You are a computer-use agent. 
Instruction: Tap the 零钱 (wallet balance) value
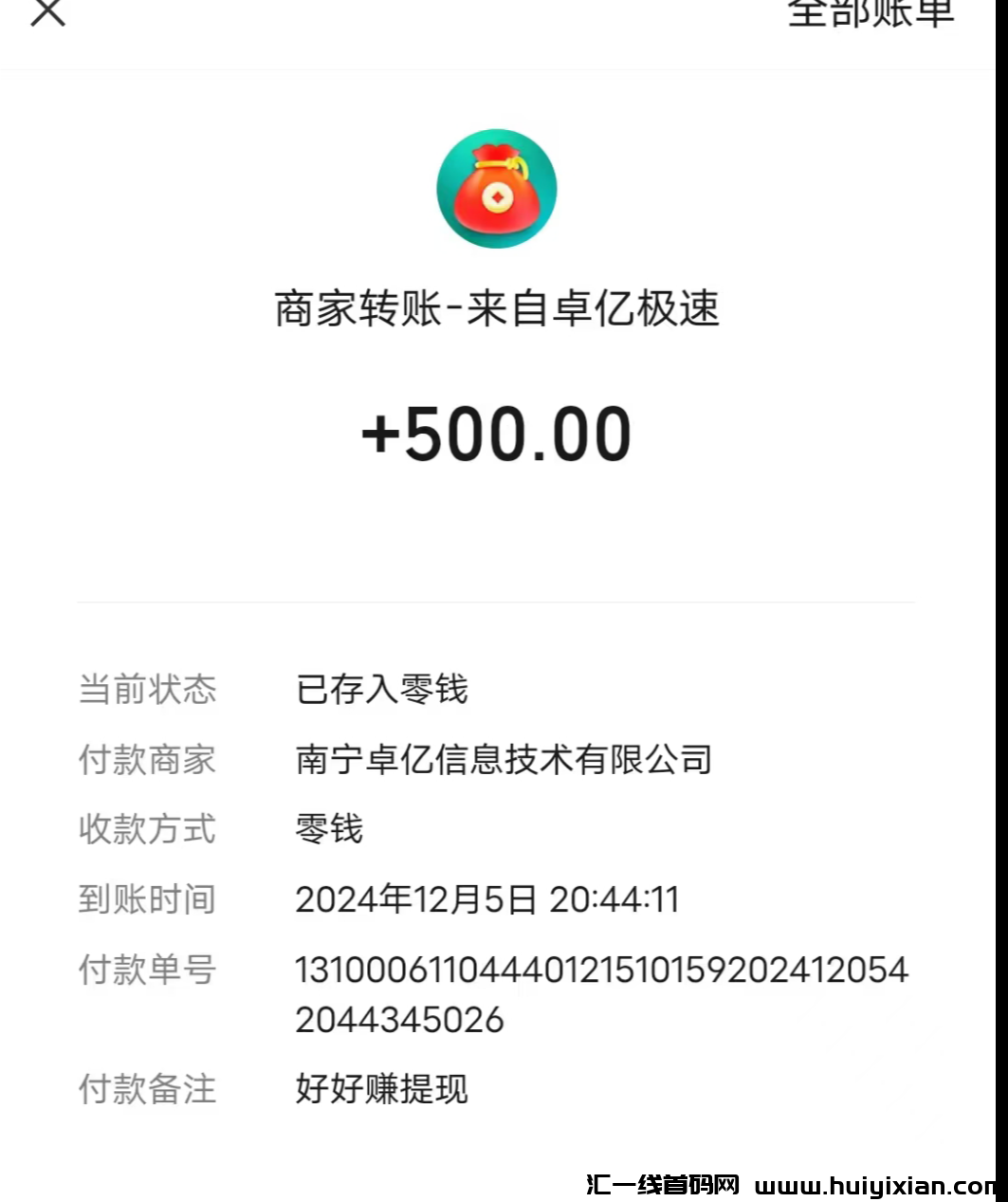click(x=328, y=829)
